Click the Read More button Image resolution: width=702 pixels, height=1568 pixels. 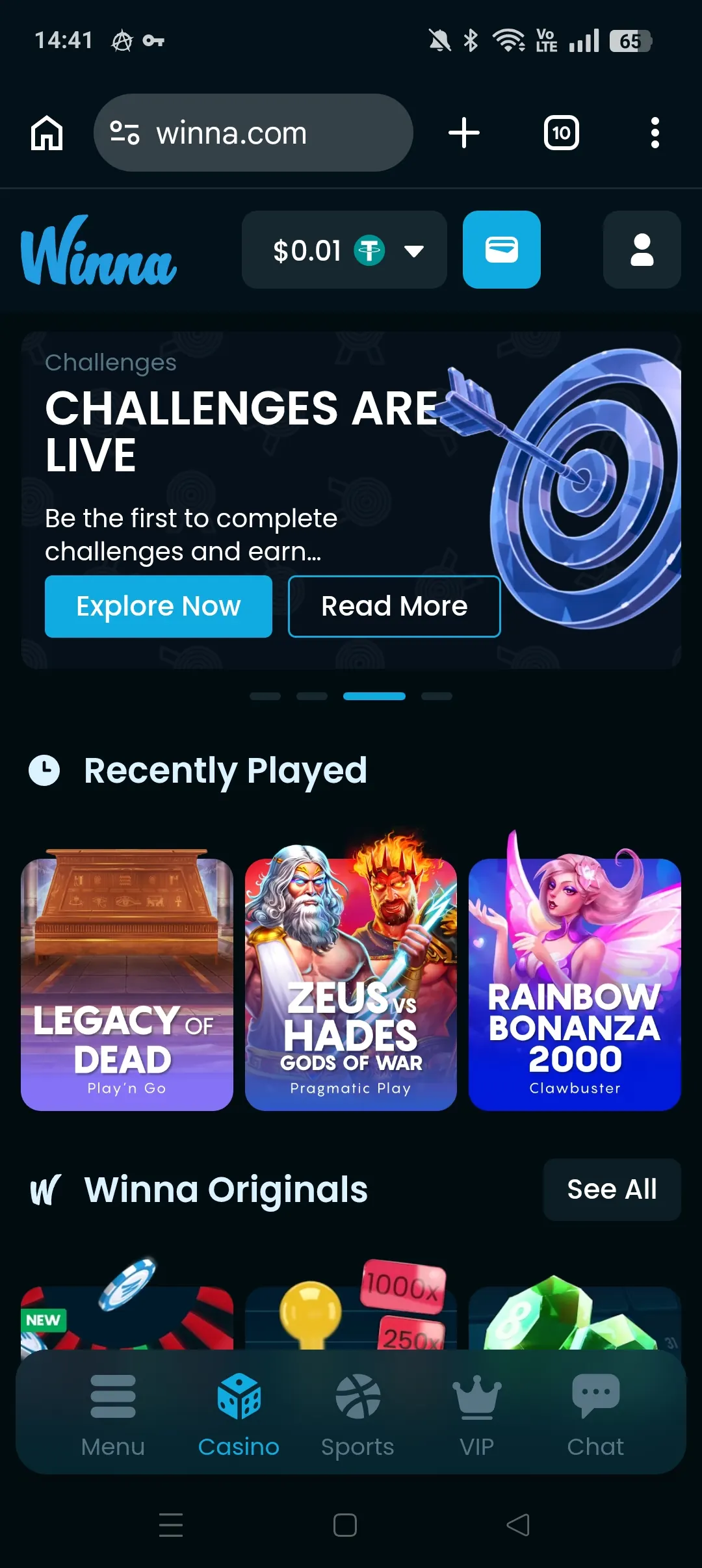point(393,606)
